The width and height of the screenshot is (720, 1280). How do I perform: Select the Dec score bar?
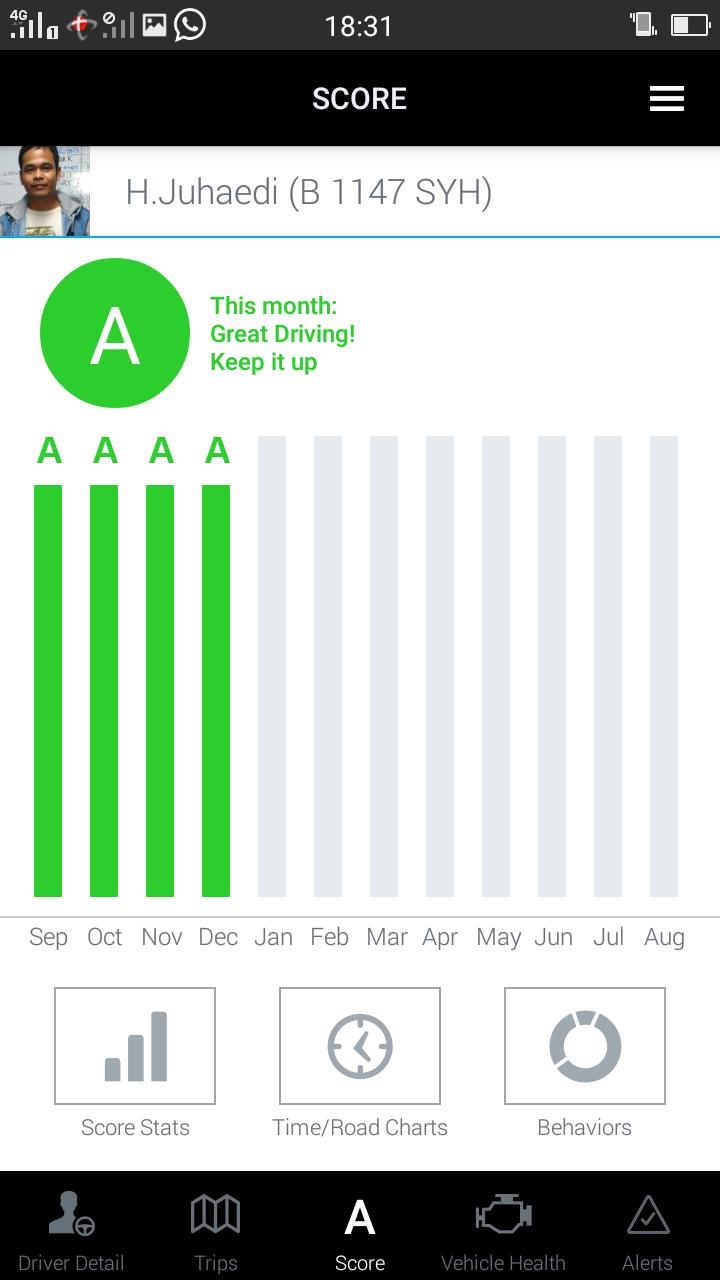216,690
